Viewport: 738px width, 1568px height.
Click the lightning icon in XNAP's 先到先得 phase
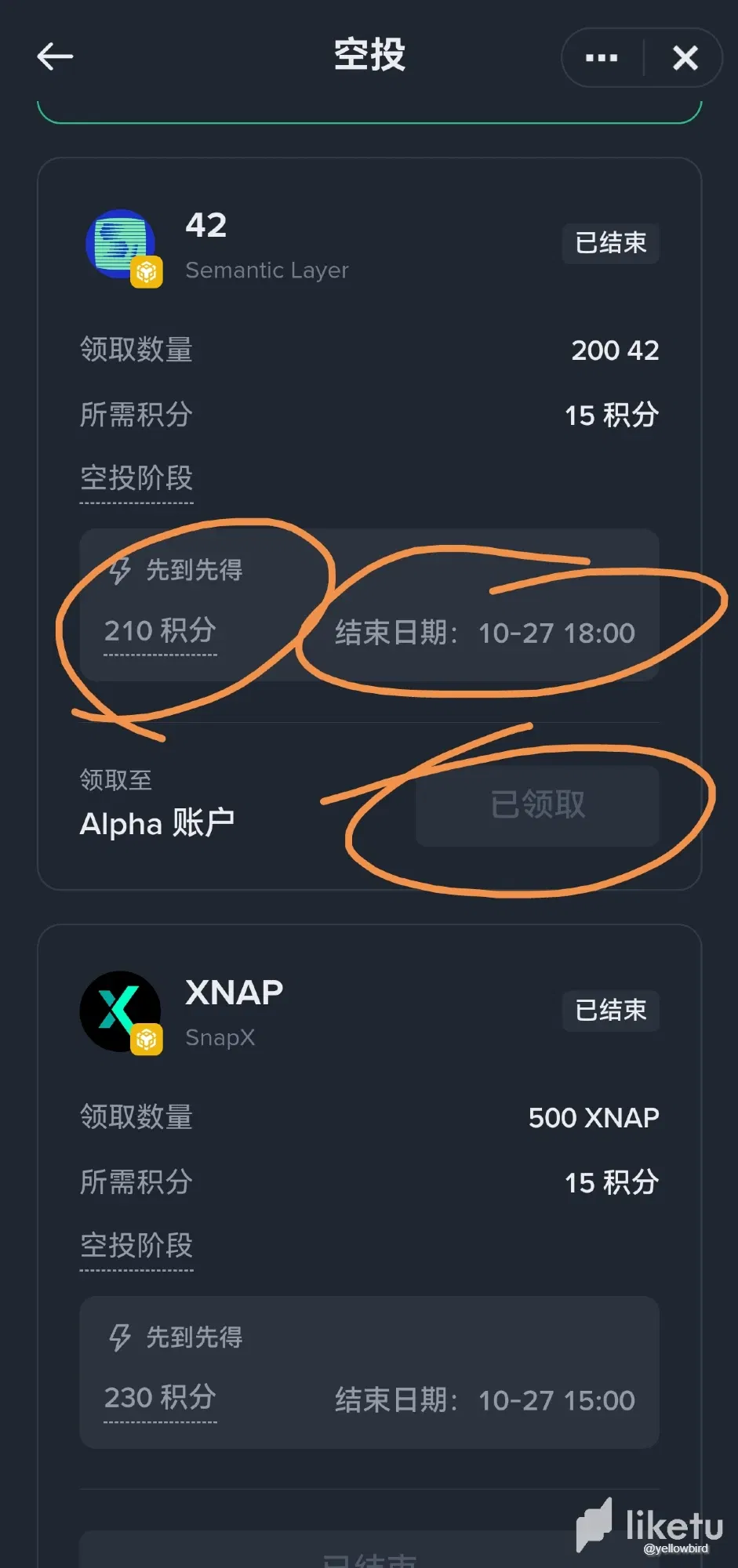[x=119, y=1338]
